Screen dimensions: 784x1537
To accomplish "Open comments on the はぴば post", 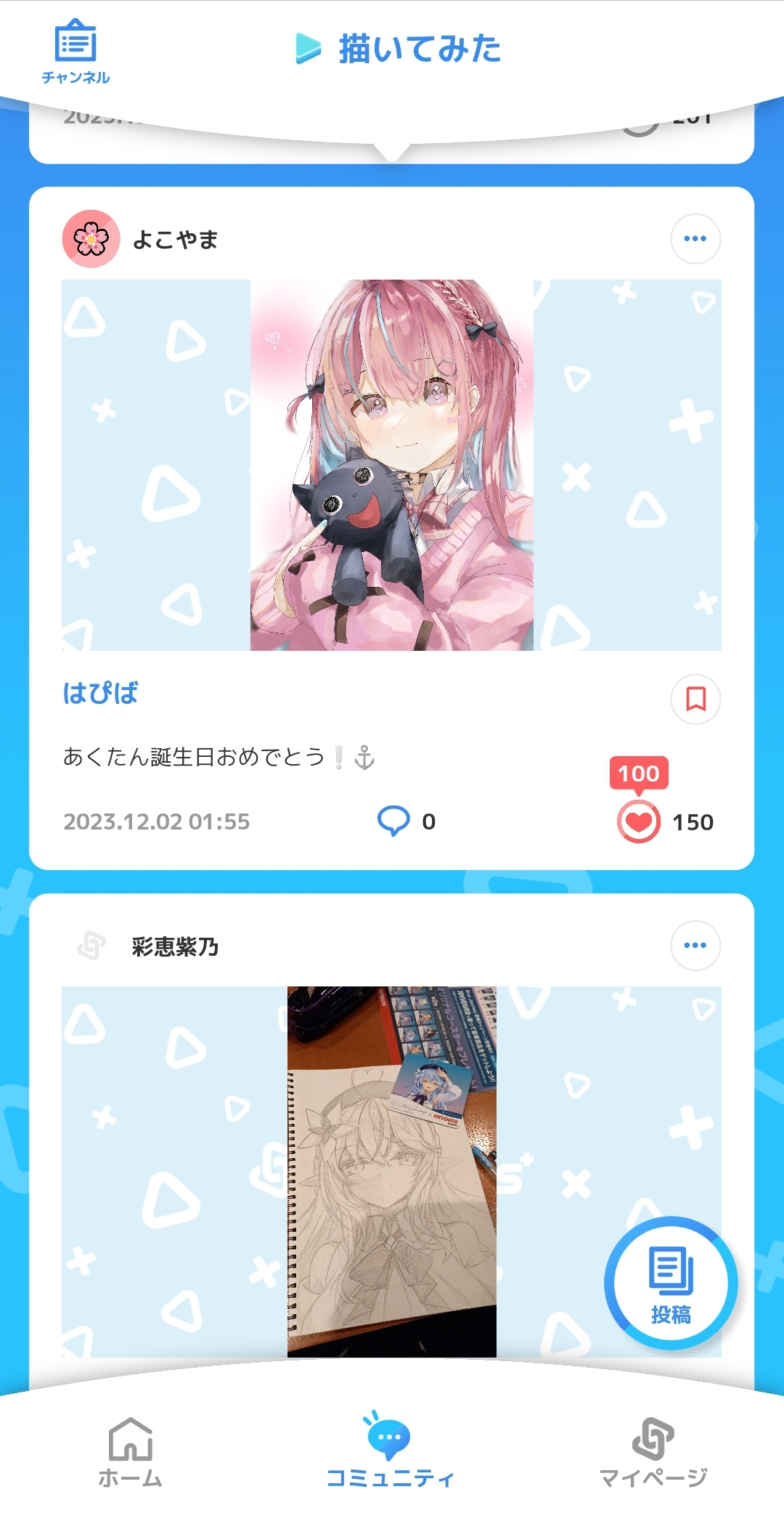I will [394, 822].
